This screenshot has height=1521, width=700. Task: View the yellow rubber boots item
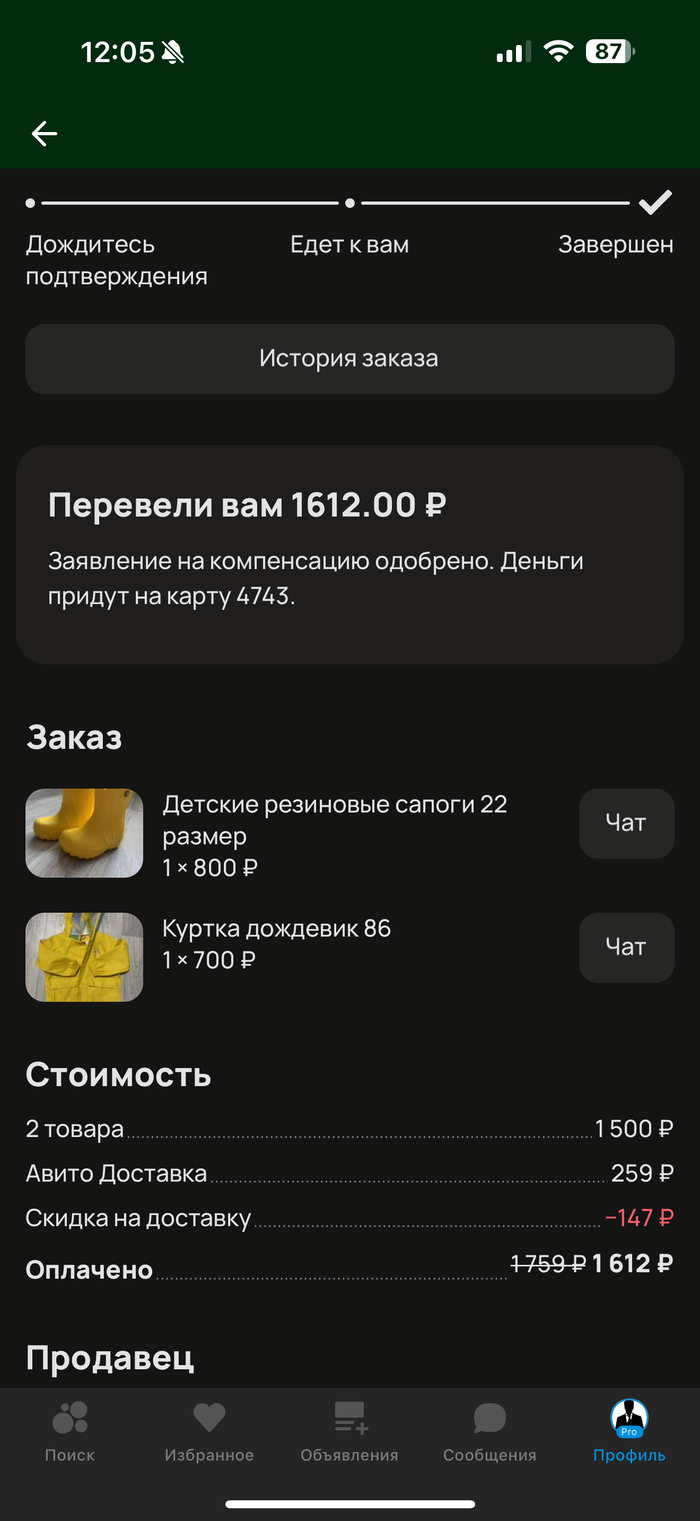click(x=84, y=833)
